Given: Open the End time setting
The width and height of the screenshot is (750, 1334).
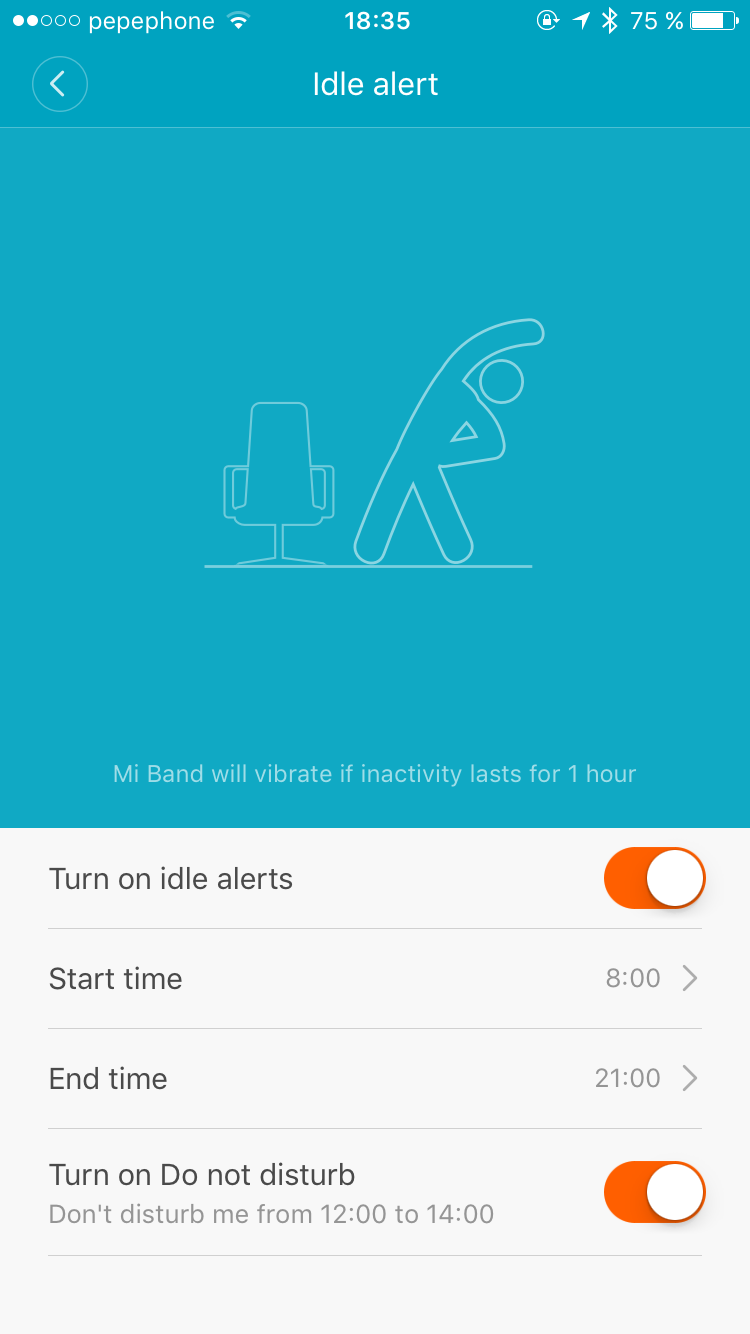Looking at the screenshot, I should (375, 1078).
